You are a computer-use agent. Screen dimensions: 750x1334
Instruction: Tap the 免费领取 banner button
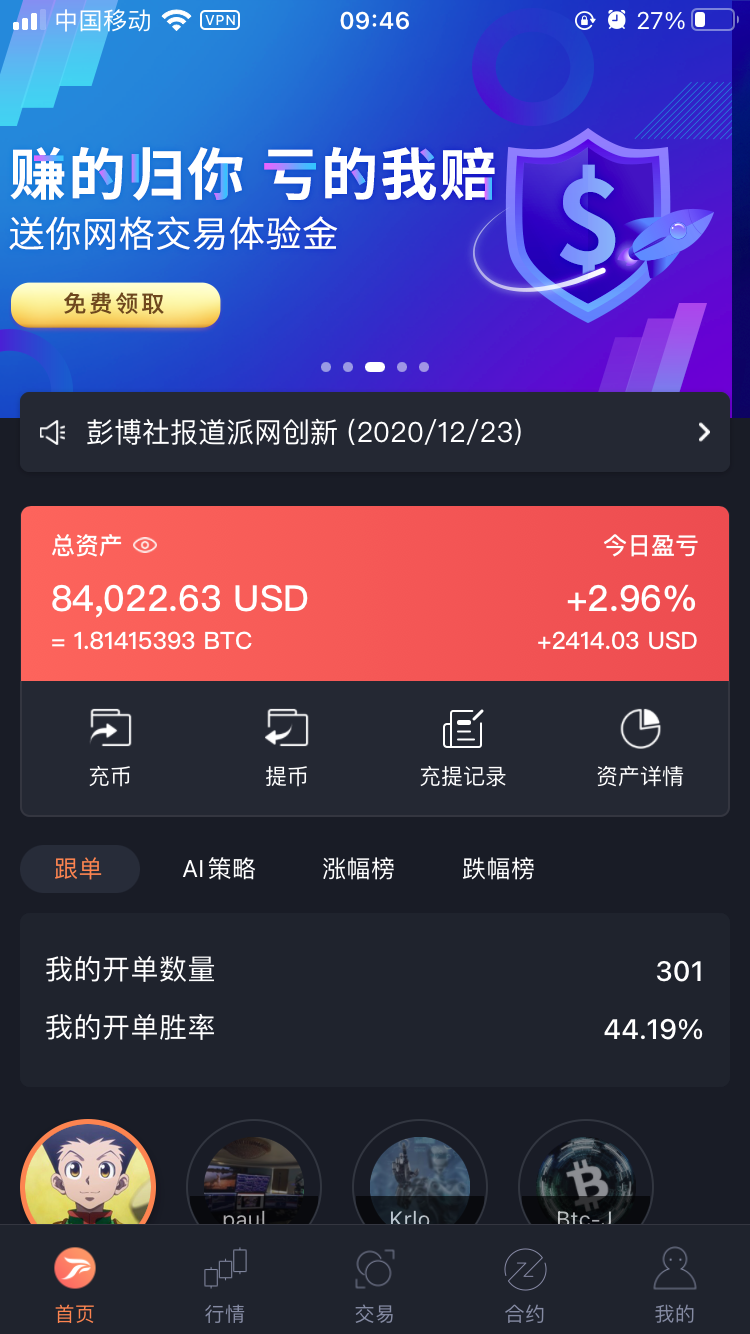point(115,305)
